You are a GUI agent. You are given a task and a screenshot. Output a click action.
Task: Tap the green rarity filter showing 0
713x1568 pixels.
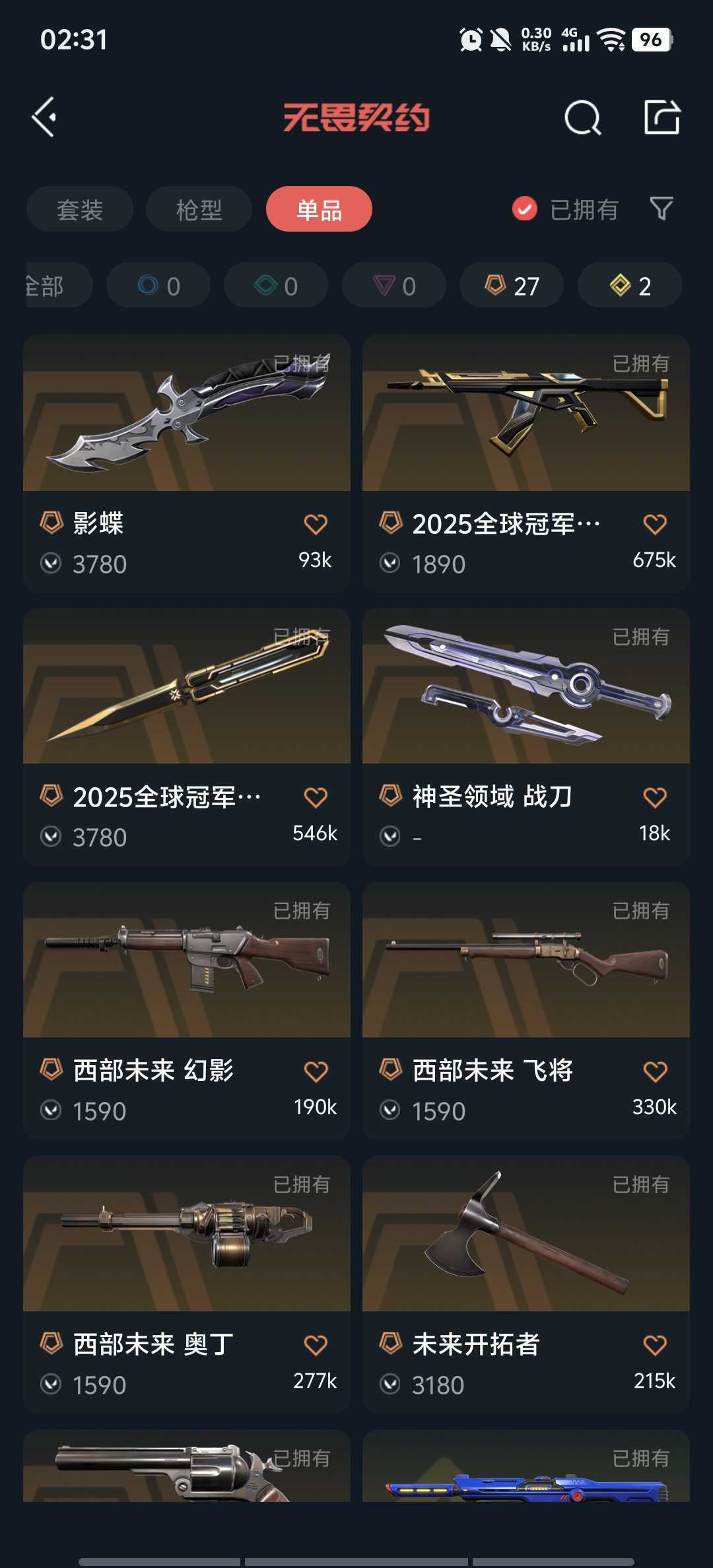click(x=275, y=284)
